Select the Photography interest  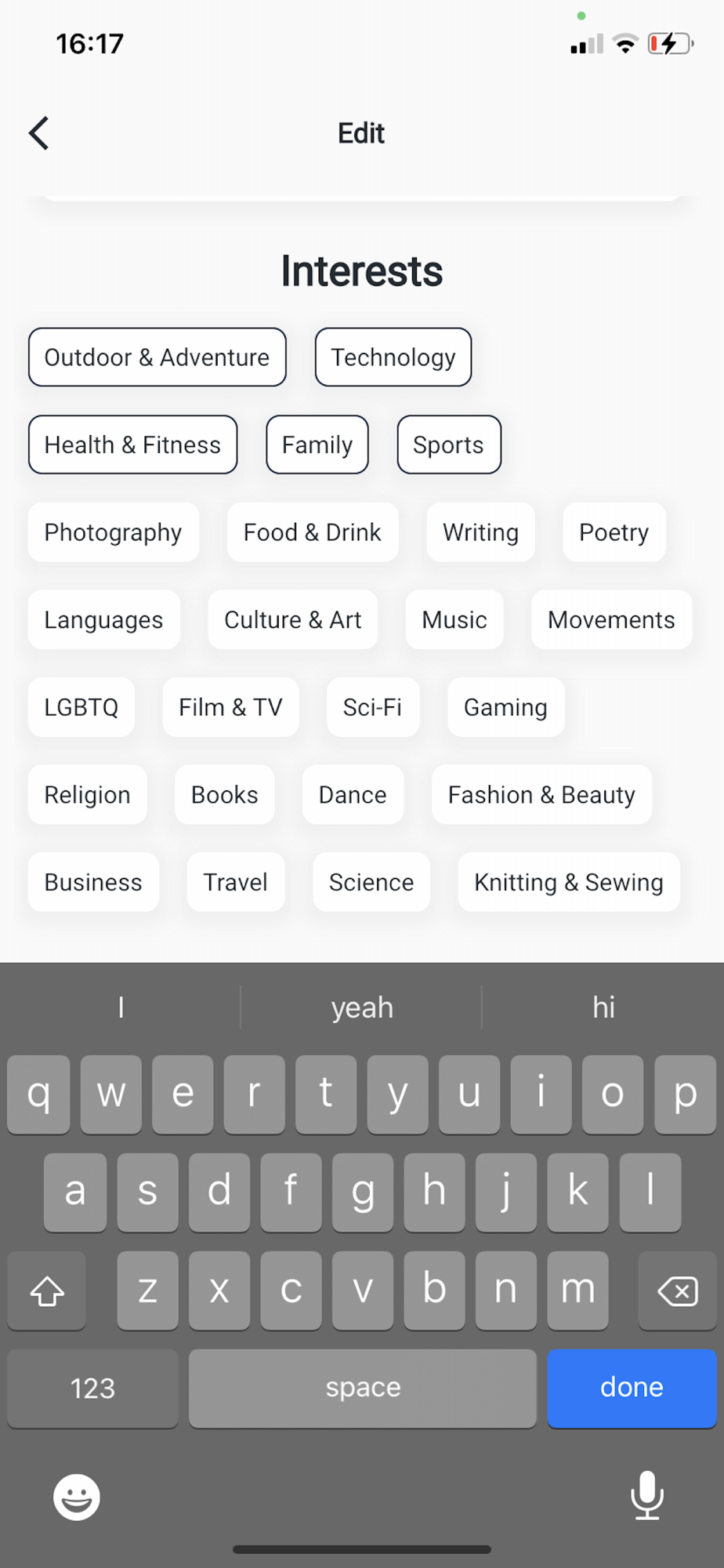pos(113,532)
